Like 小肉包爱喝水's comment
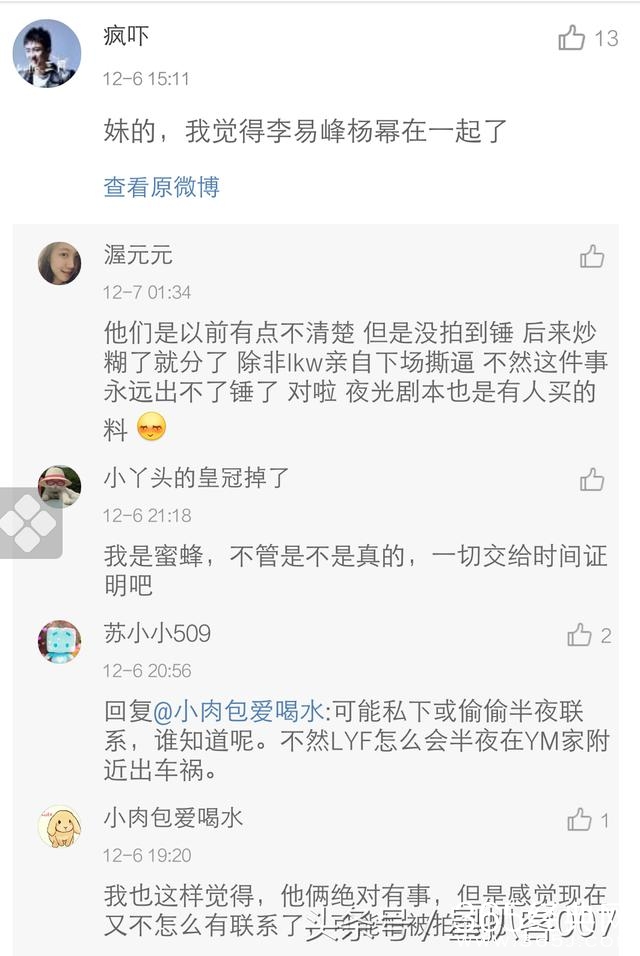 coord(580,820)
